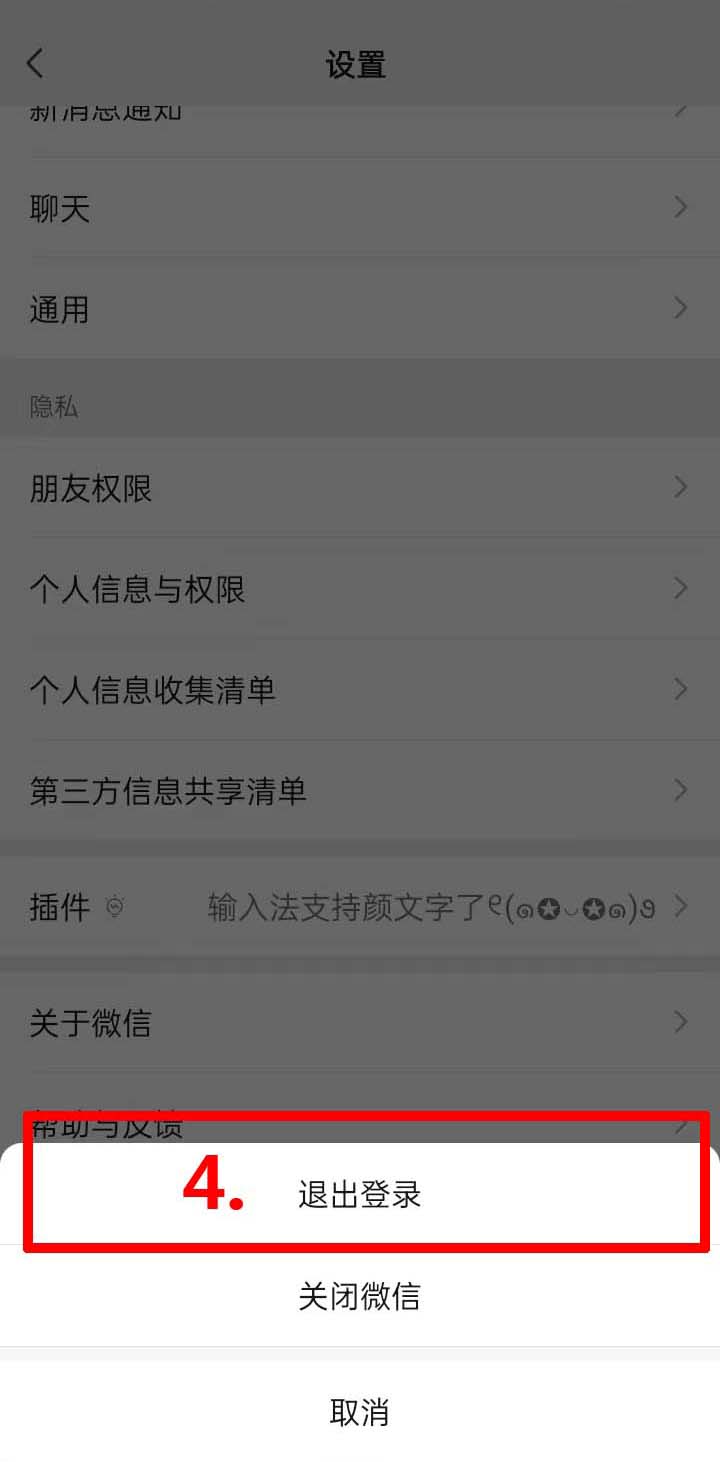Image resolution: width=720 pixels, height=1462 pixels.
Task: Choose 关闭微信 to close WeChat
Action: tap(360, 1297)
